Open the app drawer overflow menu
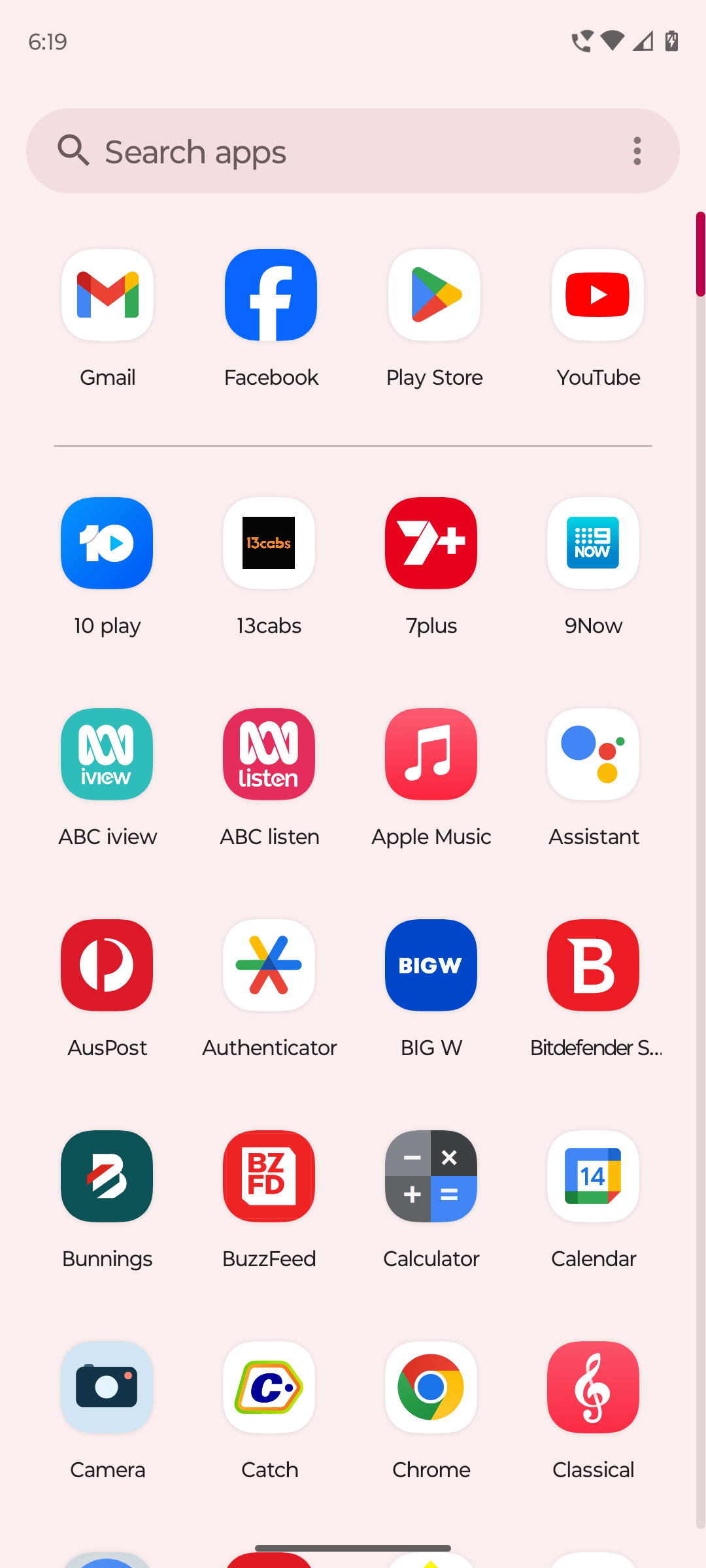The width and height of the screenshot is (706, 1568). click(x=637, y=151)
